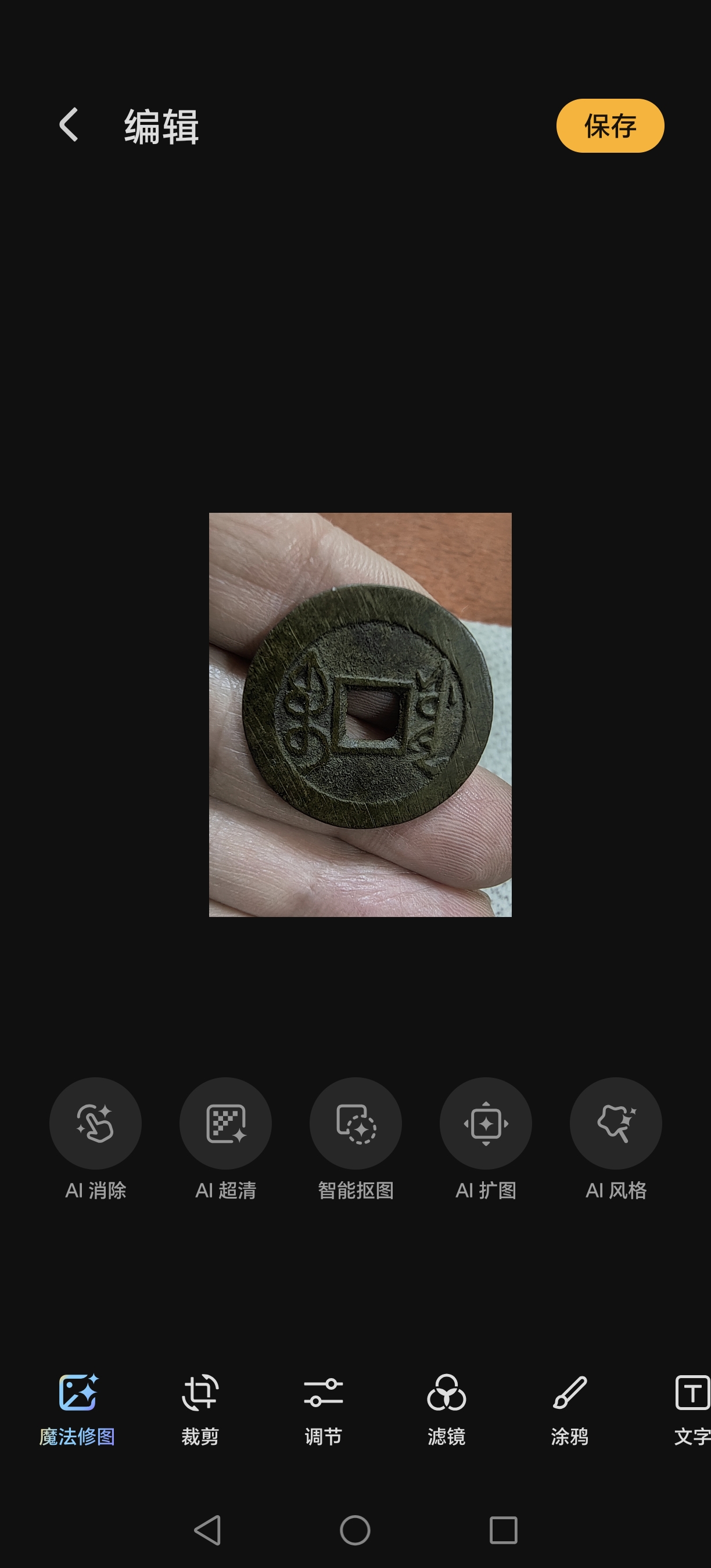Go back from the 编辑 screen
This screenshot has width=711, height=1568.
69,125
